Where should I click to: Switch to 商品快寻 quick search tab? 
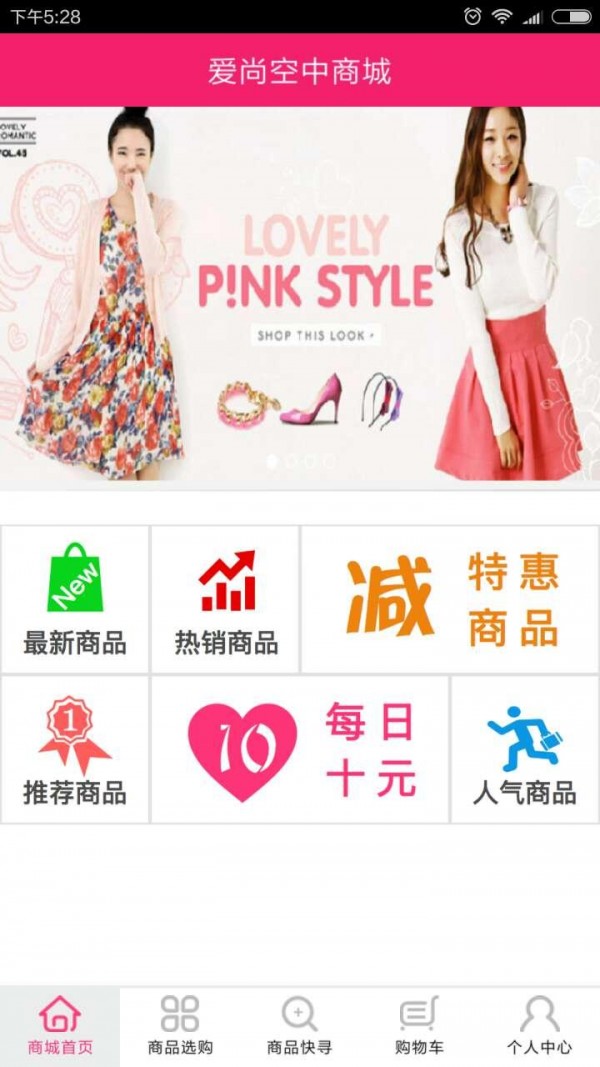pos(300,1027)
